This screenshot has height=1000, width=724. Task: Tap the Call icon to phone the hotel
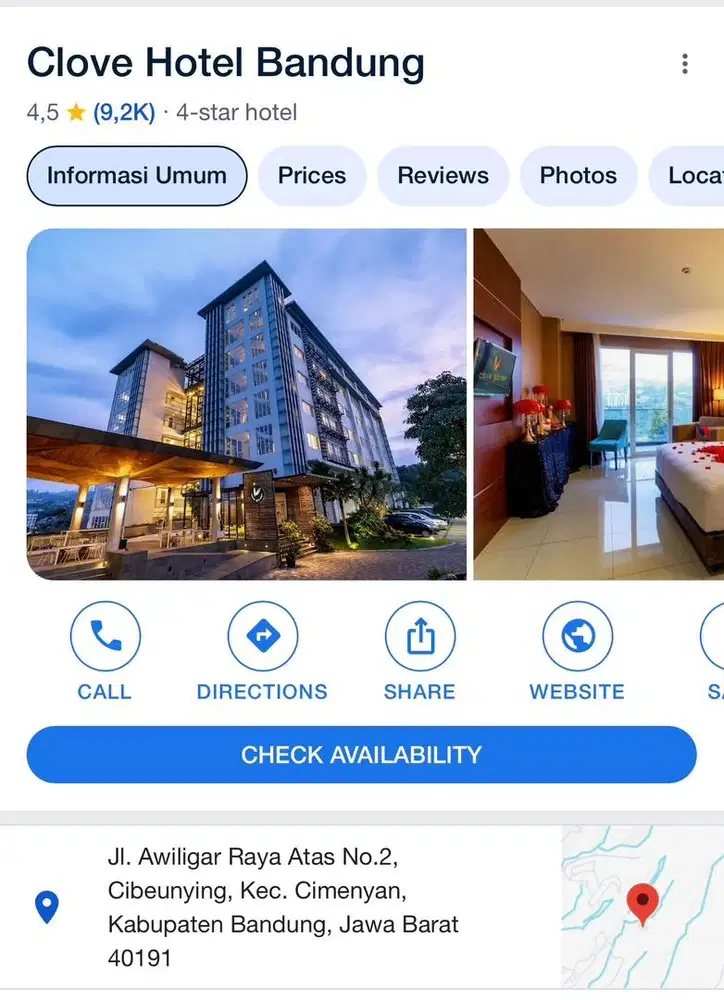105,634
